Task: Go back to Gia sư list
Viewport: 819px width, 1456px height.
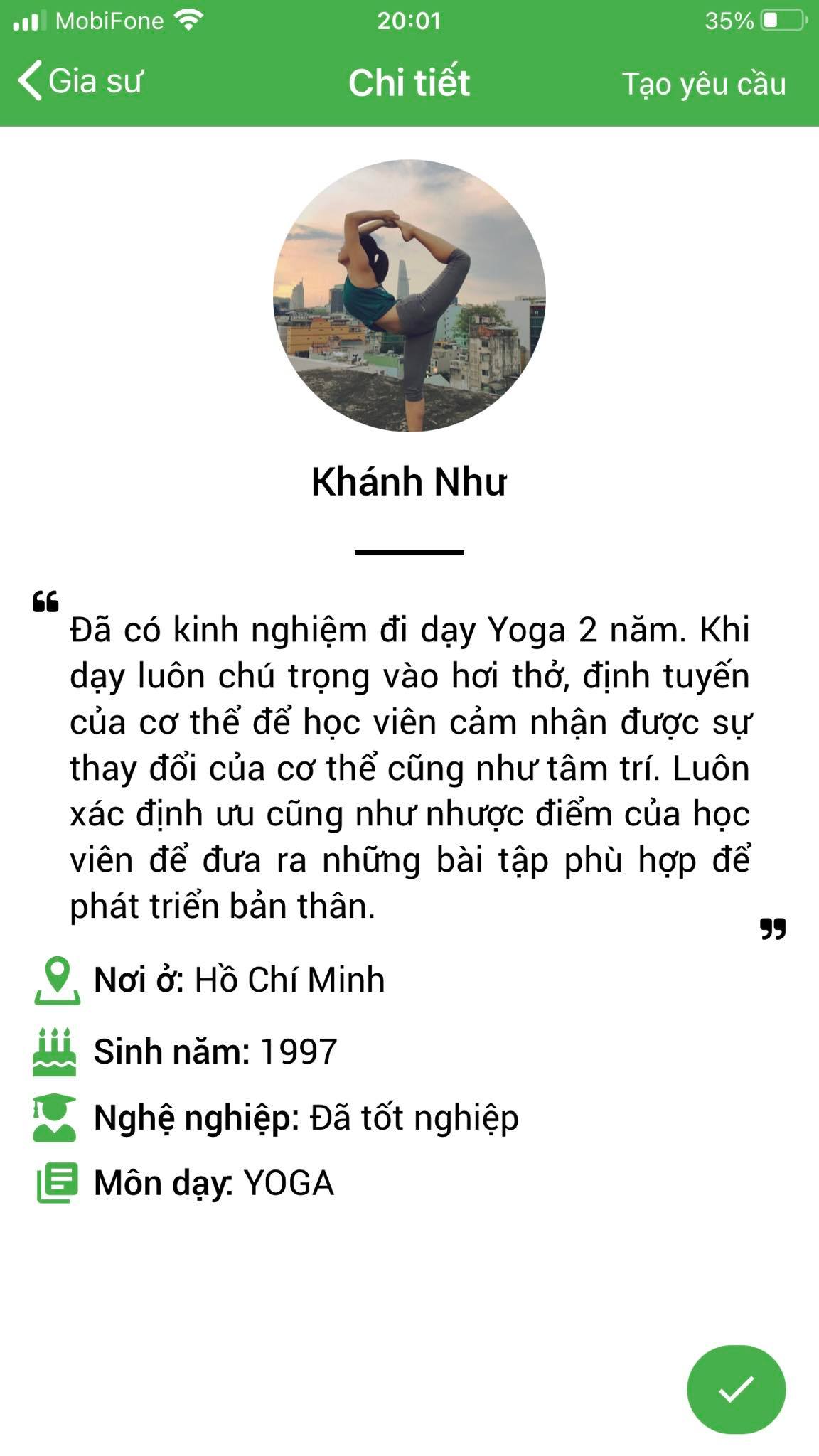Action: [x=80, y=81]
